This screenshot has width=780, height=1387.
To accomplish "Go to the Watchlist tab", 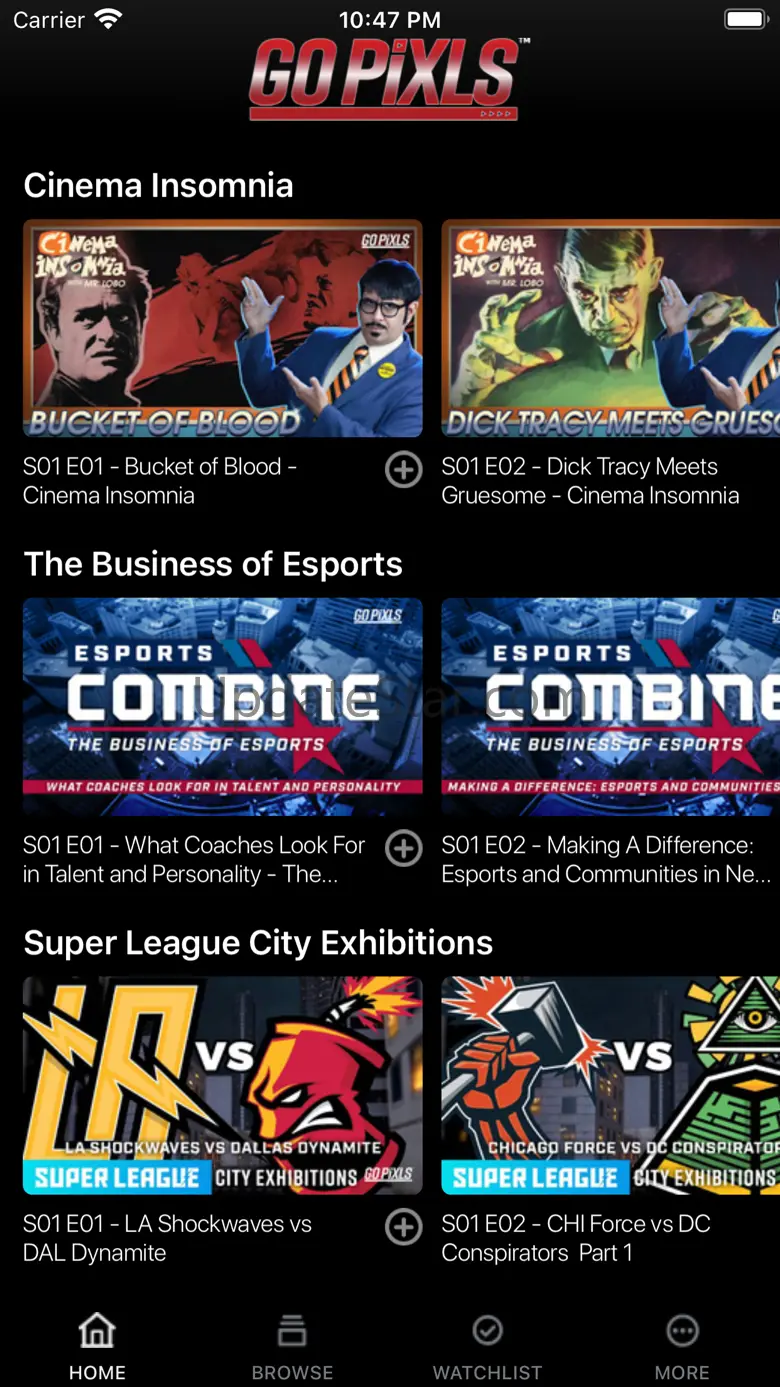I will pos(487,1347).
